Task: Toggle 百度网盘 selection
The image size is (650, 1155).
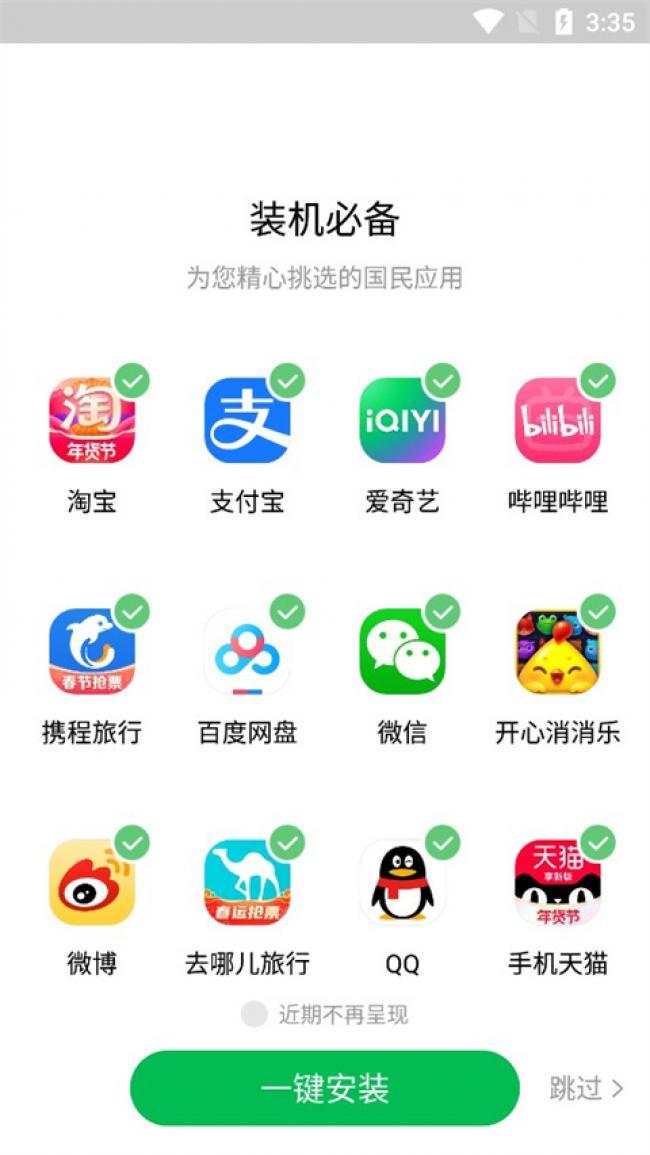Action: [288, 611]
